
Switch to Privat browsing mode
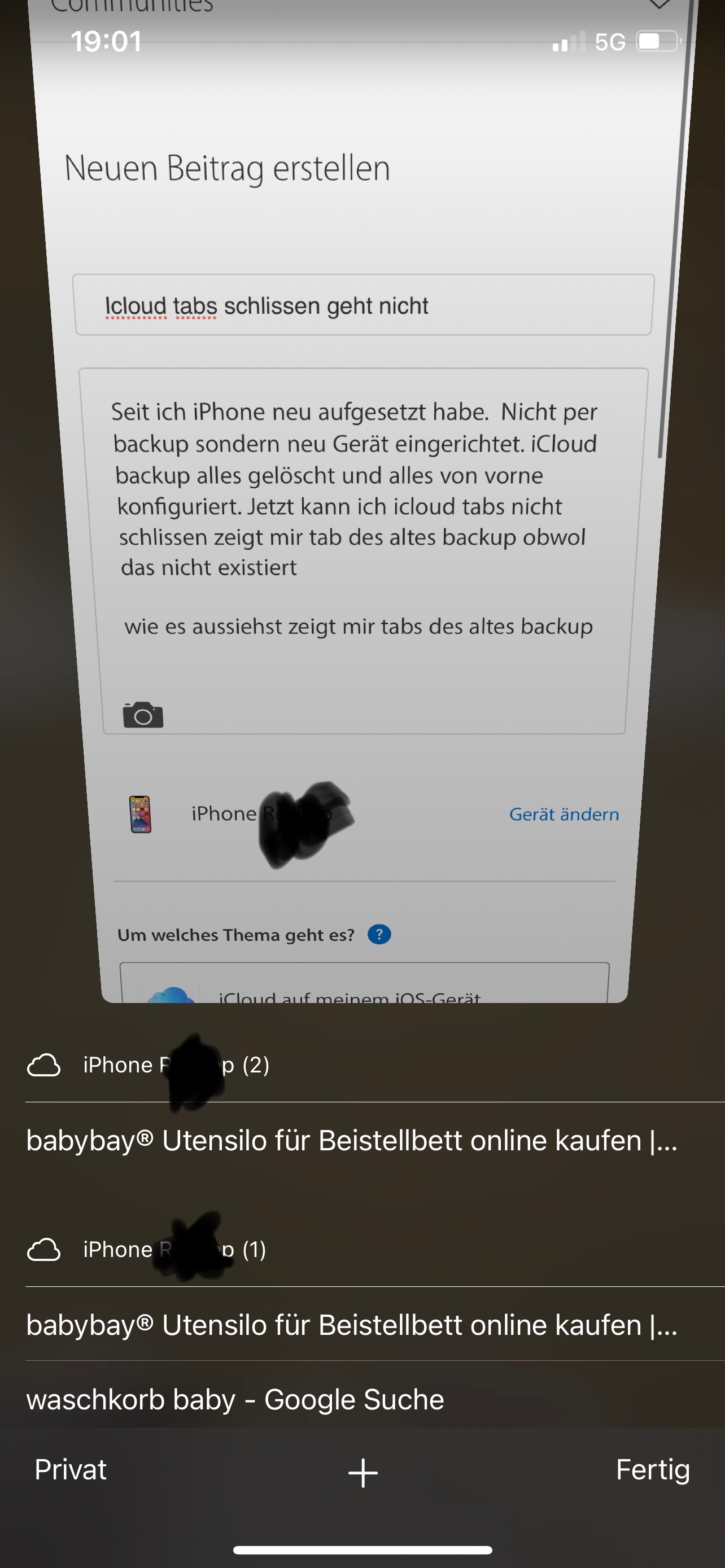tap(71, 1469)
